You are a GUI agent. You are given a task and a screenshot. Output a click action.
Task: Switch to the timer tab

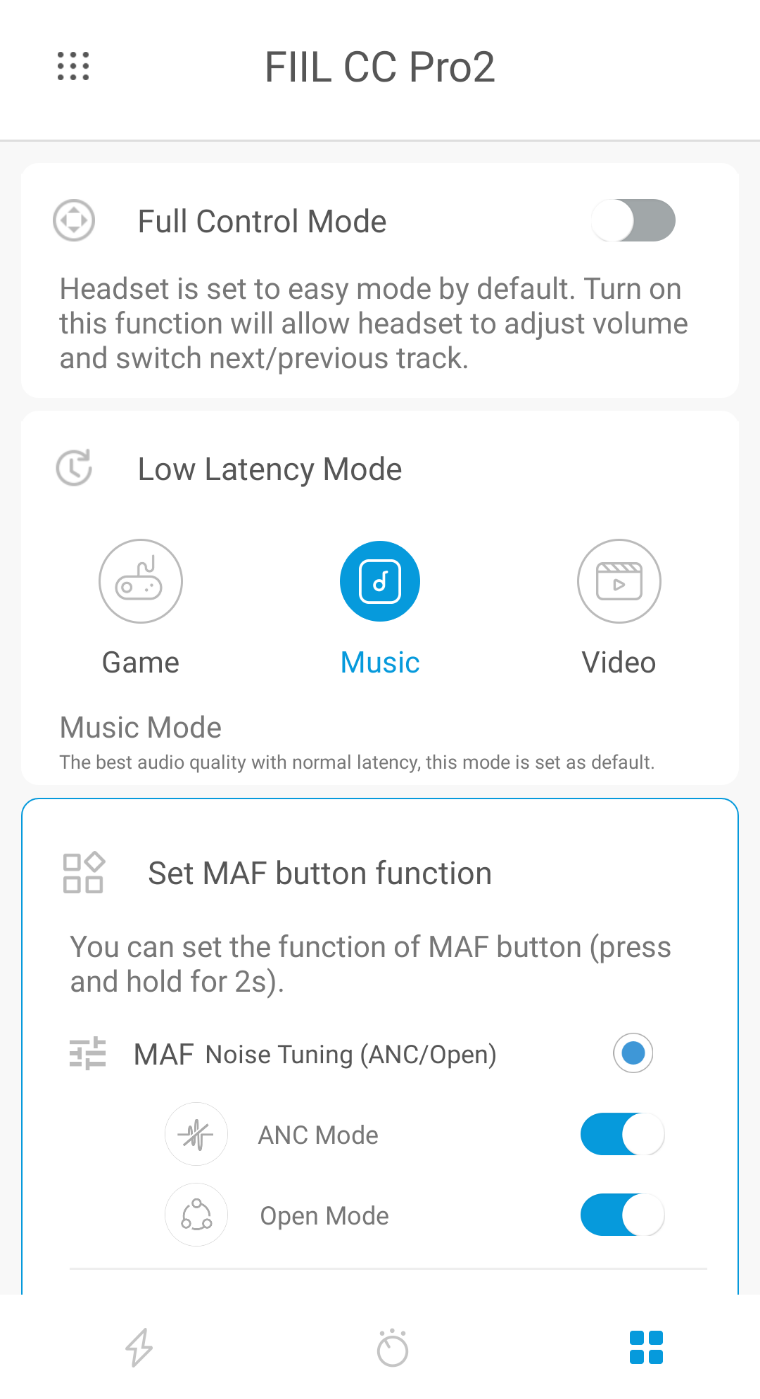(392, 1347)
